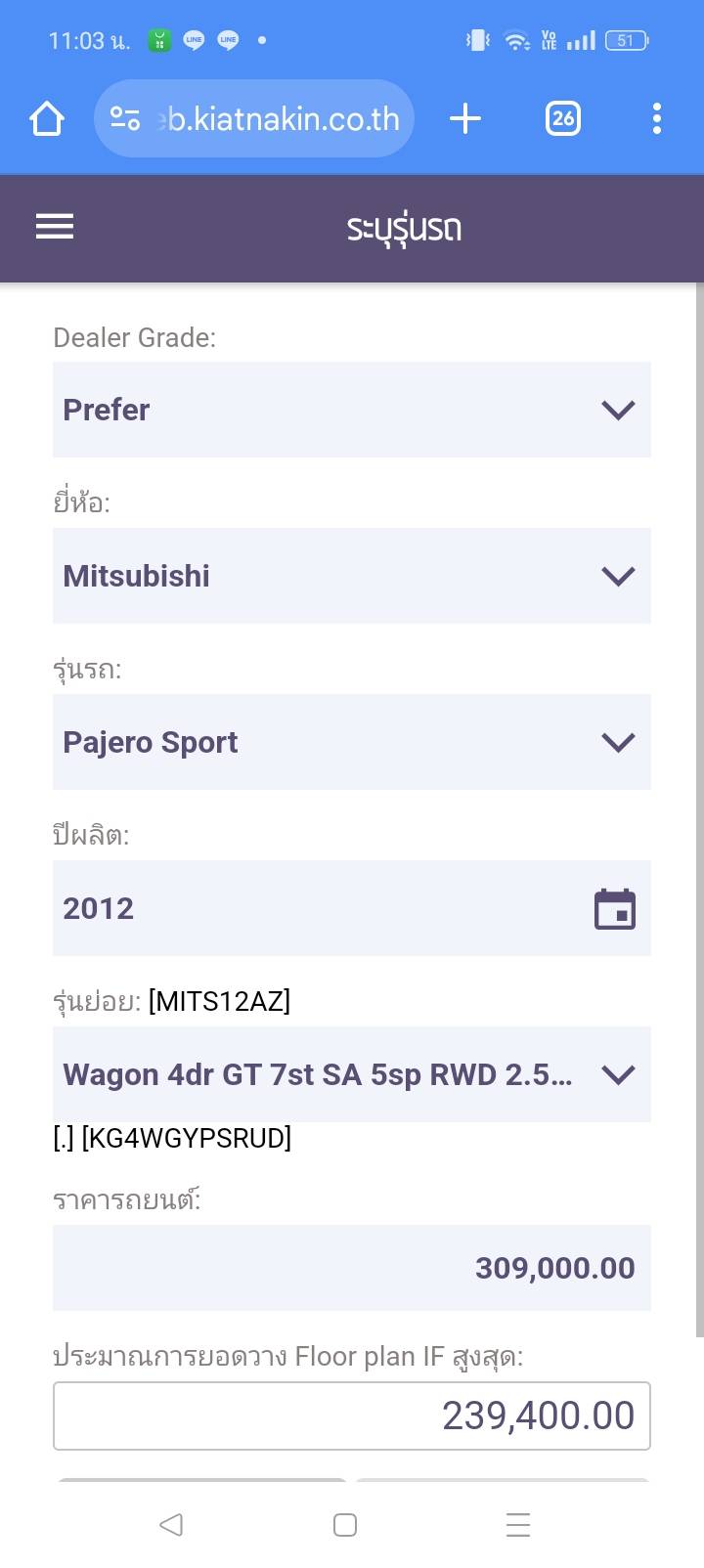This screenshot has height=1568, width=704.
Task: Open the calendar picker for year 2012
Action: coord(615,908)
